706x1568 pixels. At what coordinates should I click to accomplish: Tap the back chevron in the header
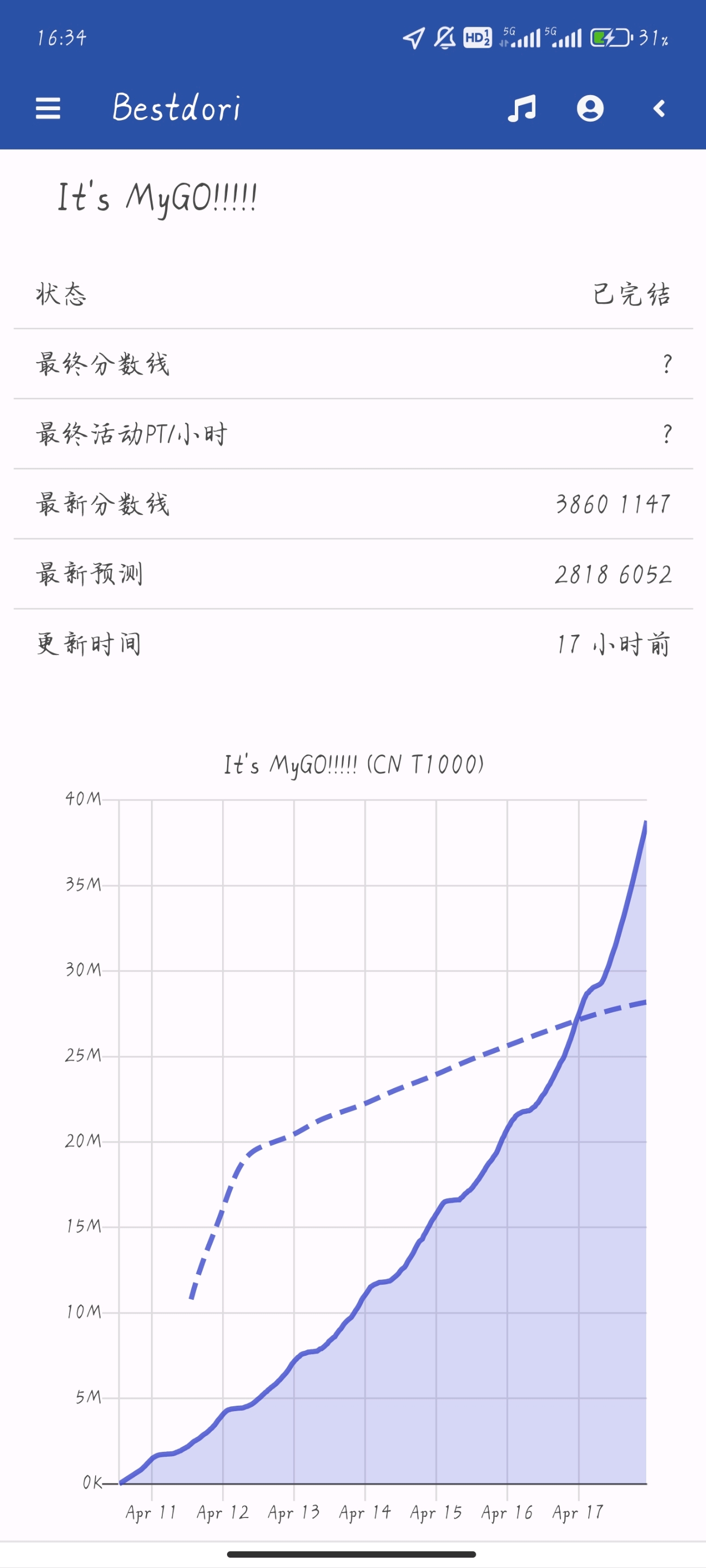pyautogui.click(x=659, y=109)
